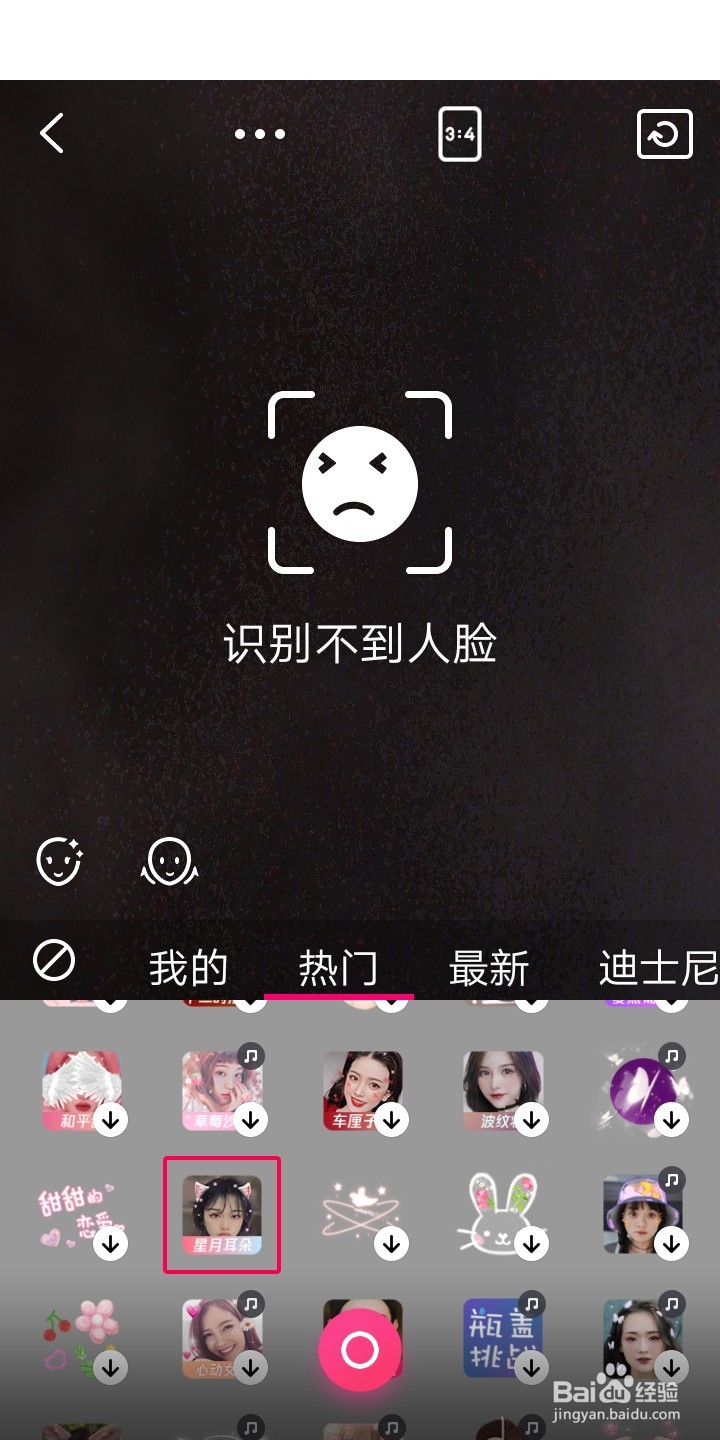Open the makeup face effect icon
This screenshot has width=720, height=1440.
[170, 861]
